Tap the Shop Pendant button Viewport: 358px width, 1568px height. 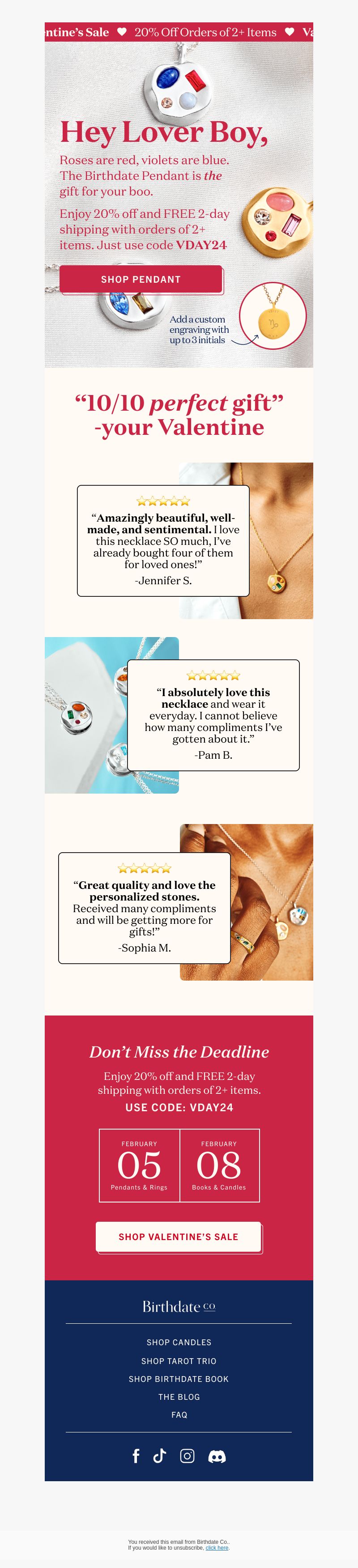point(141,279)
